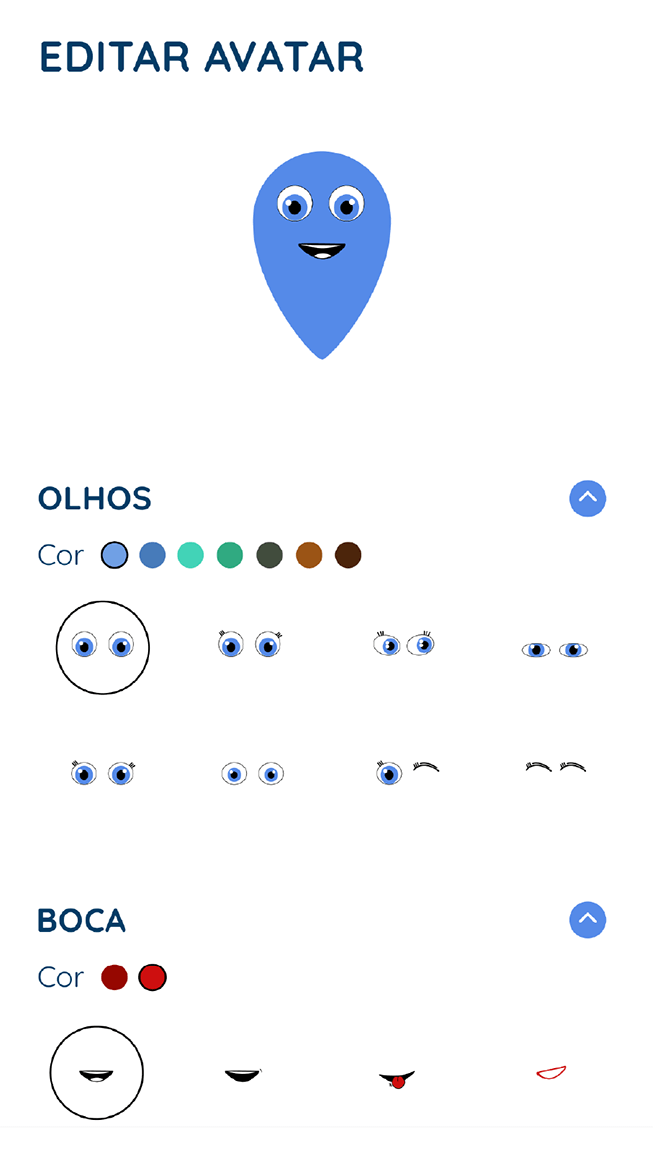Select the dark brown eye color
This screenshot has height=1161, width=653.
tap(348, 555)
